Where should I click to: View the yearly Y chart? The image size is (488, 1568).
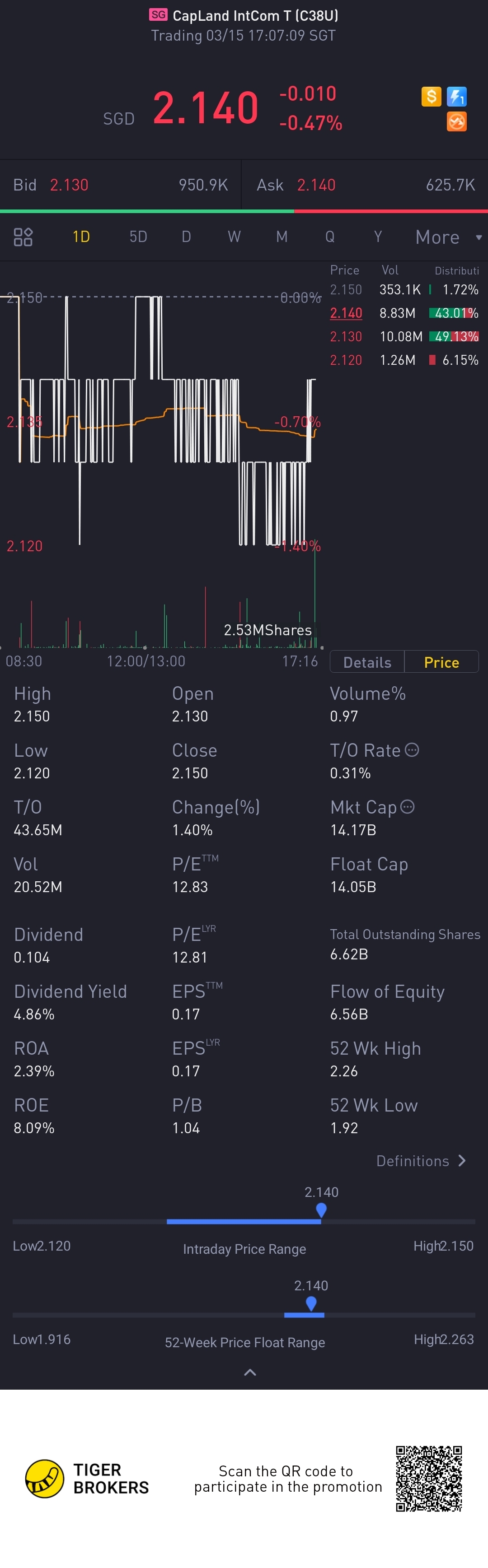coord(378,237)
